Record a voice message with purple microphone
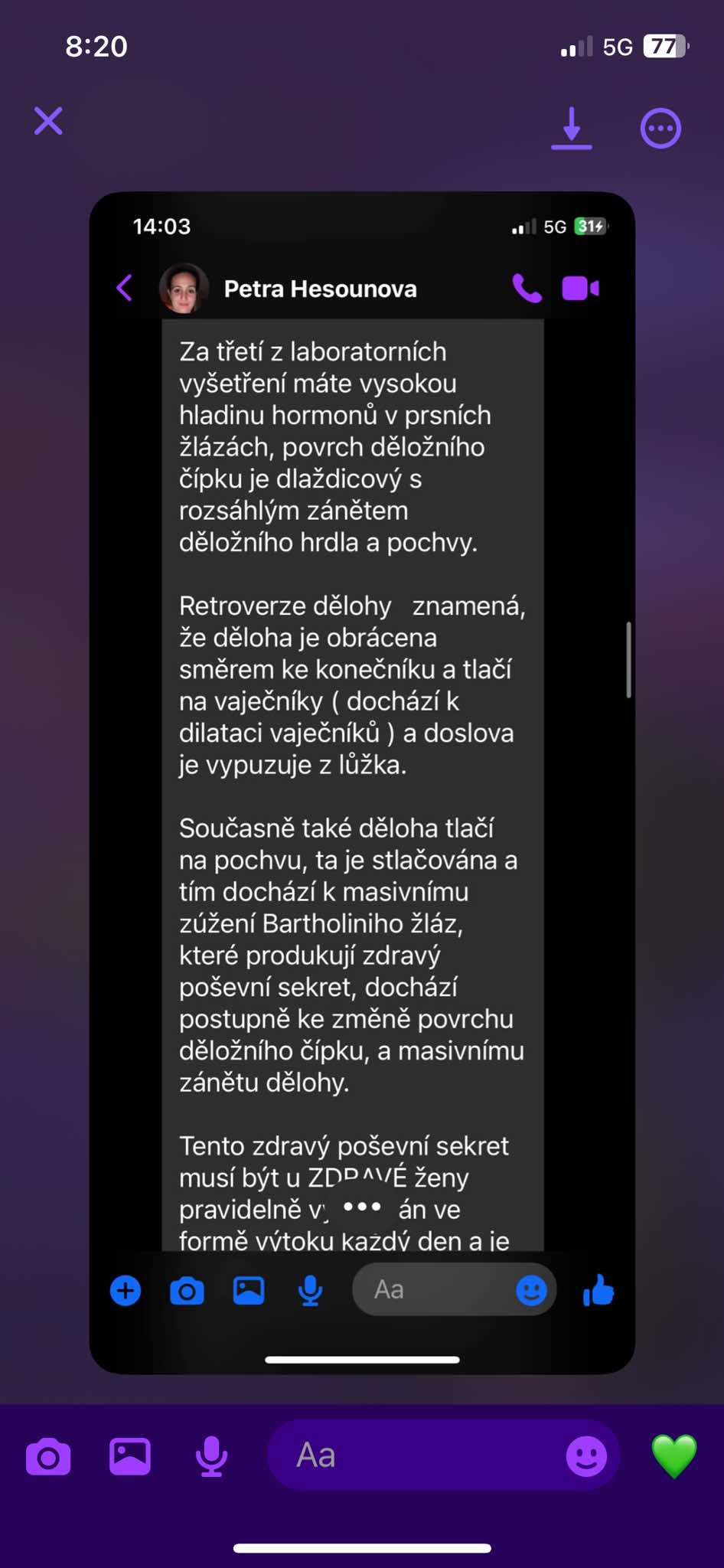The height and width of the screenshot is (1568, 724). click(x=211, y=1455)
